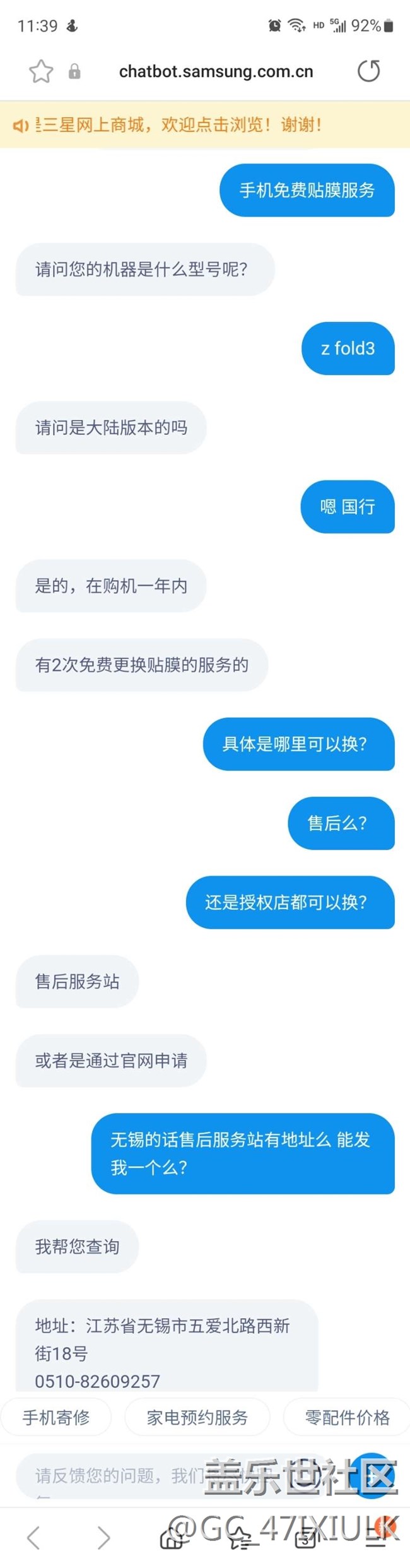Viewport: 410px width, 1568px height.
Task: Open the browser tabs switcher
Action: pyautogui.click(x=306, y=1538)
